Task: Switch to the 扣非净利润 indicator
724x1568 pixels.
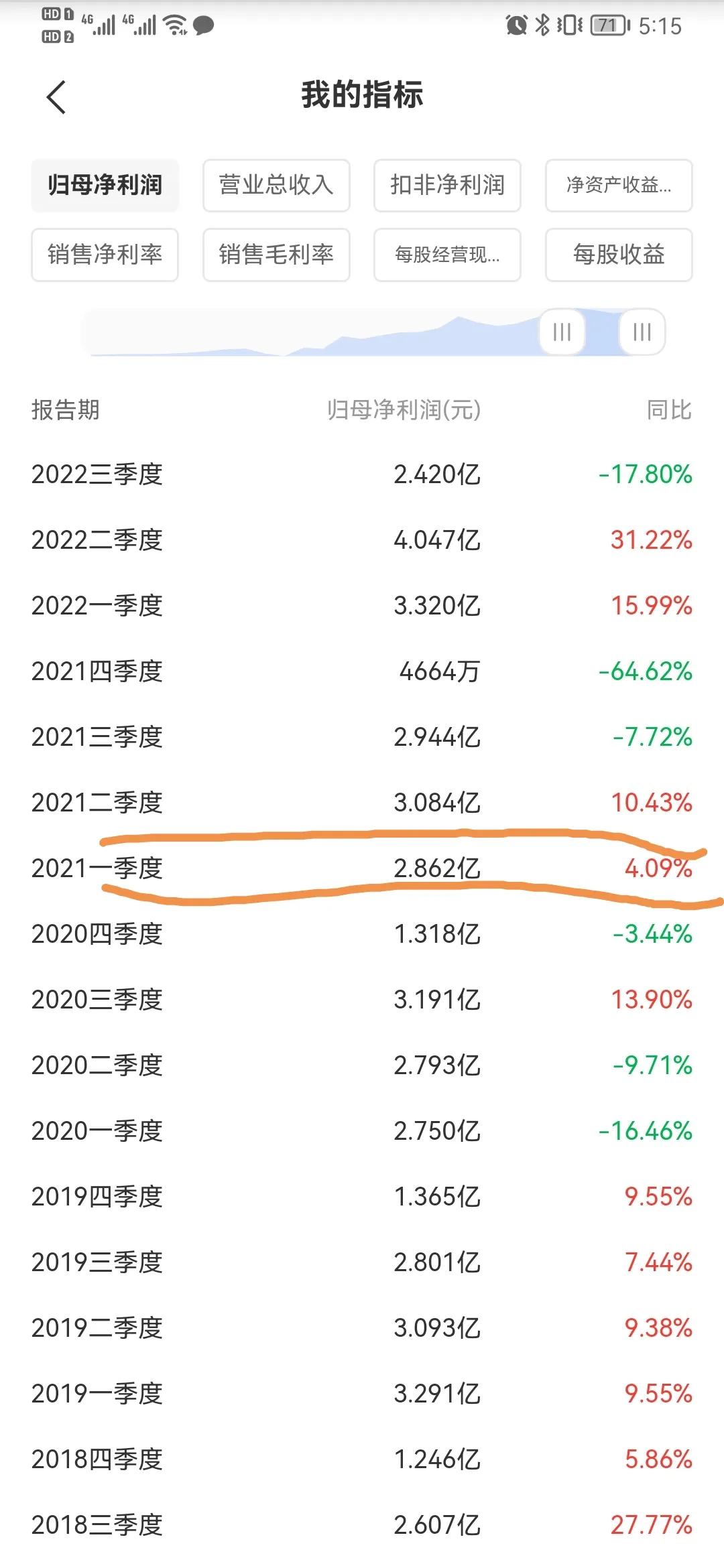Action: click(447, 186)
